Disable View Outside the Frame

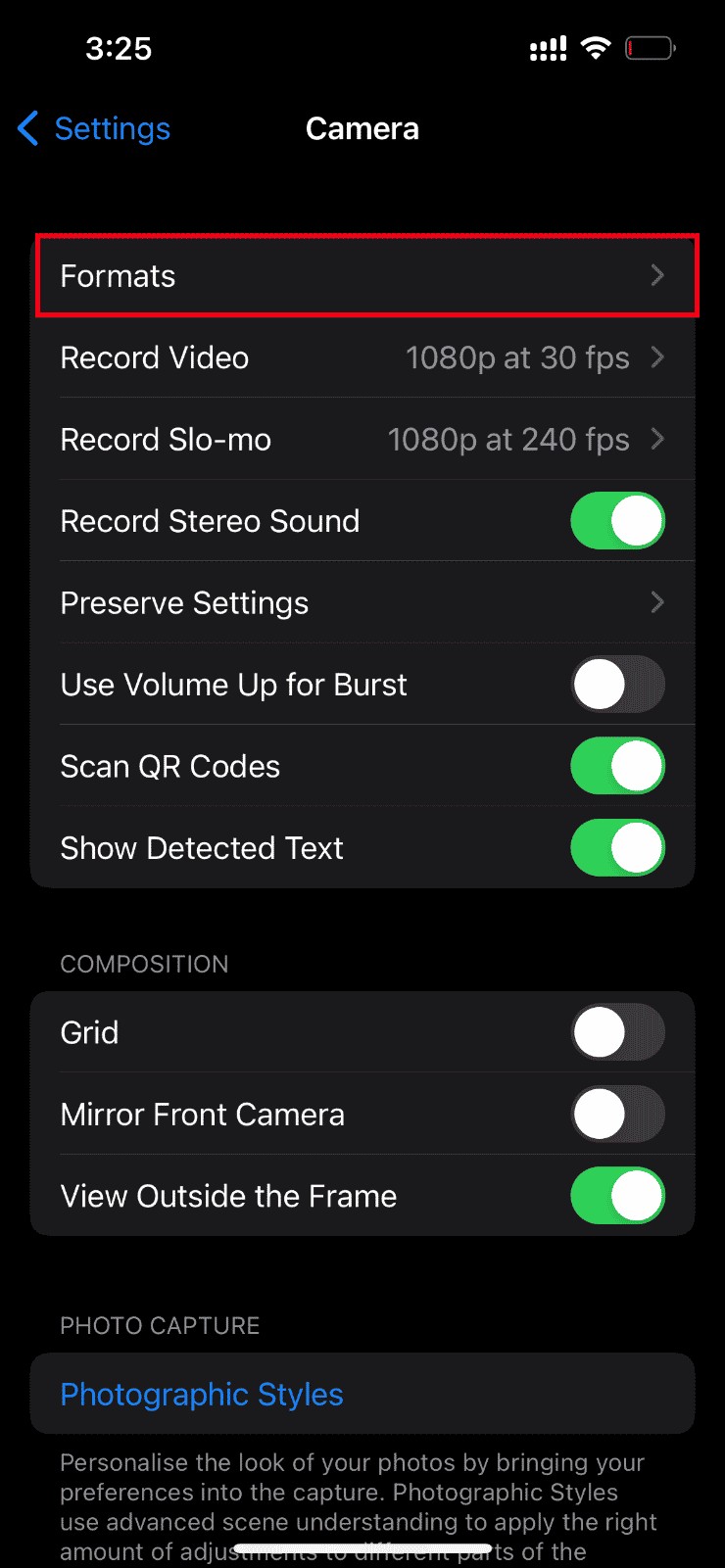click(x=617, y=1195)
